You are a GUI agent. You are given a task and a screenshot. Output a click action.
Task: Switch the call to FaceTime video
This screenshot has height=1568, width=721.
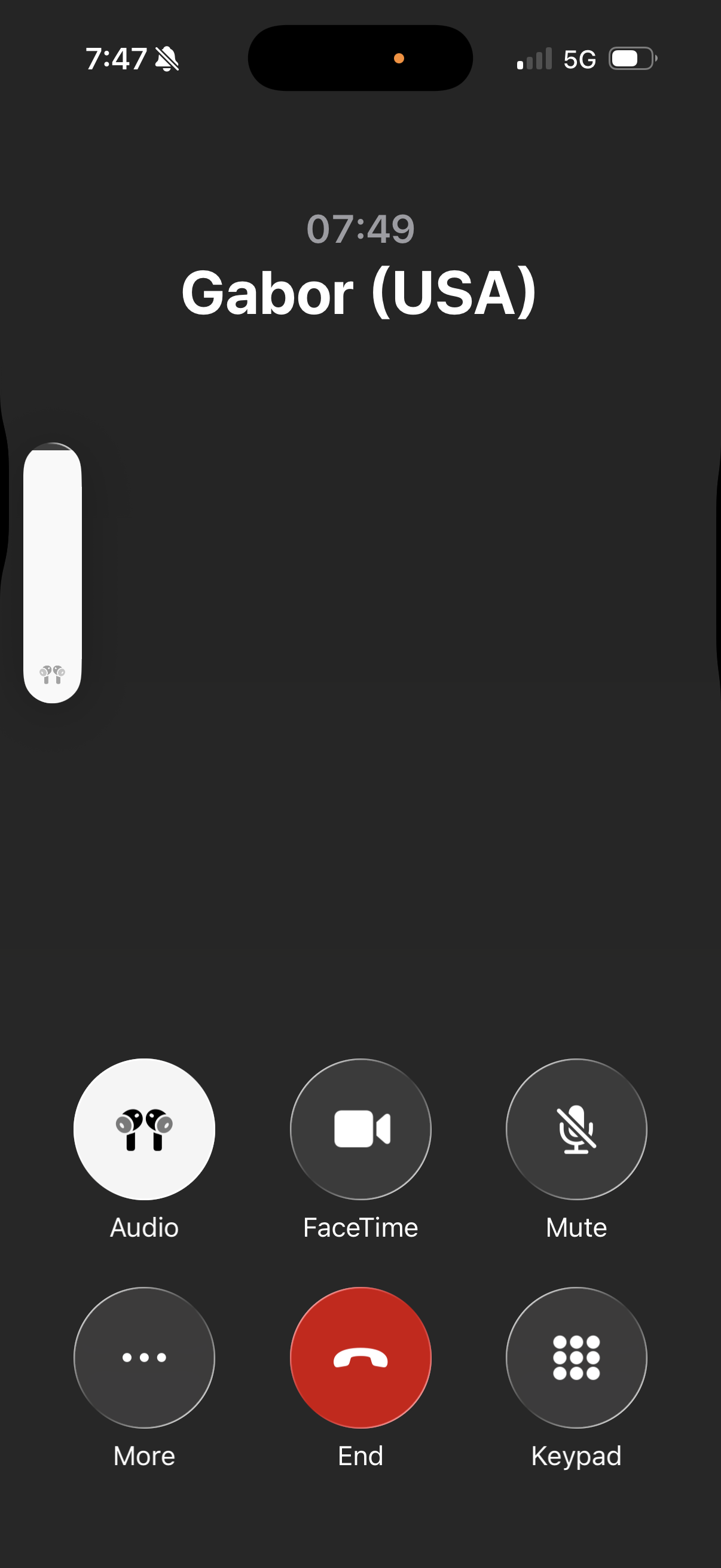tap(360, 1129)
